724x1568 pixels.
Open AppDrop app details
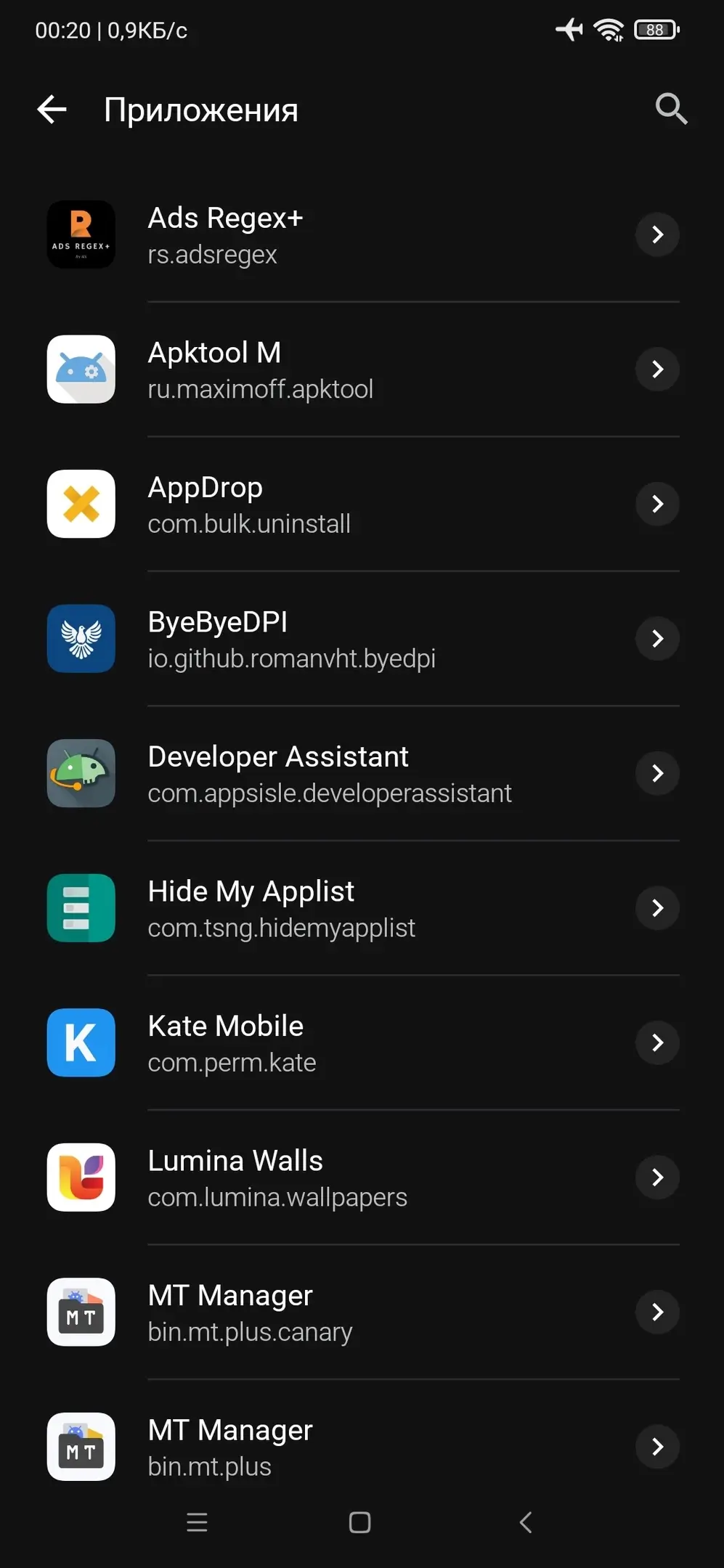pos(362,505)
